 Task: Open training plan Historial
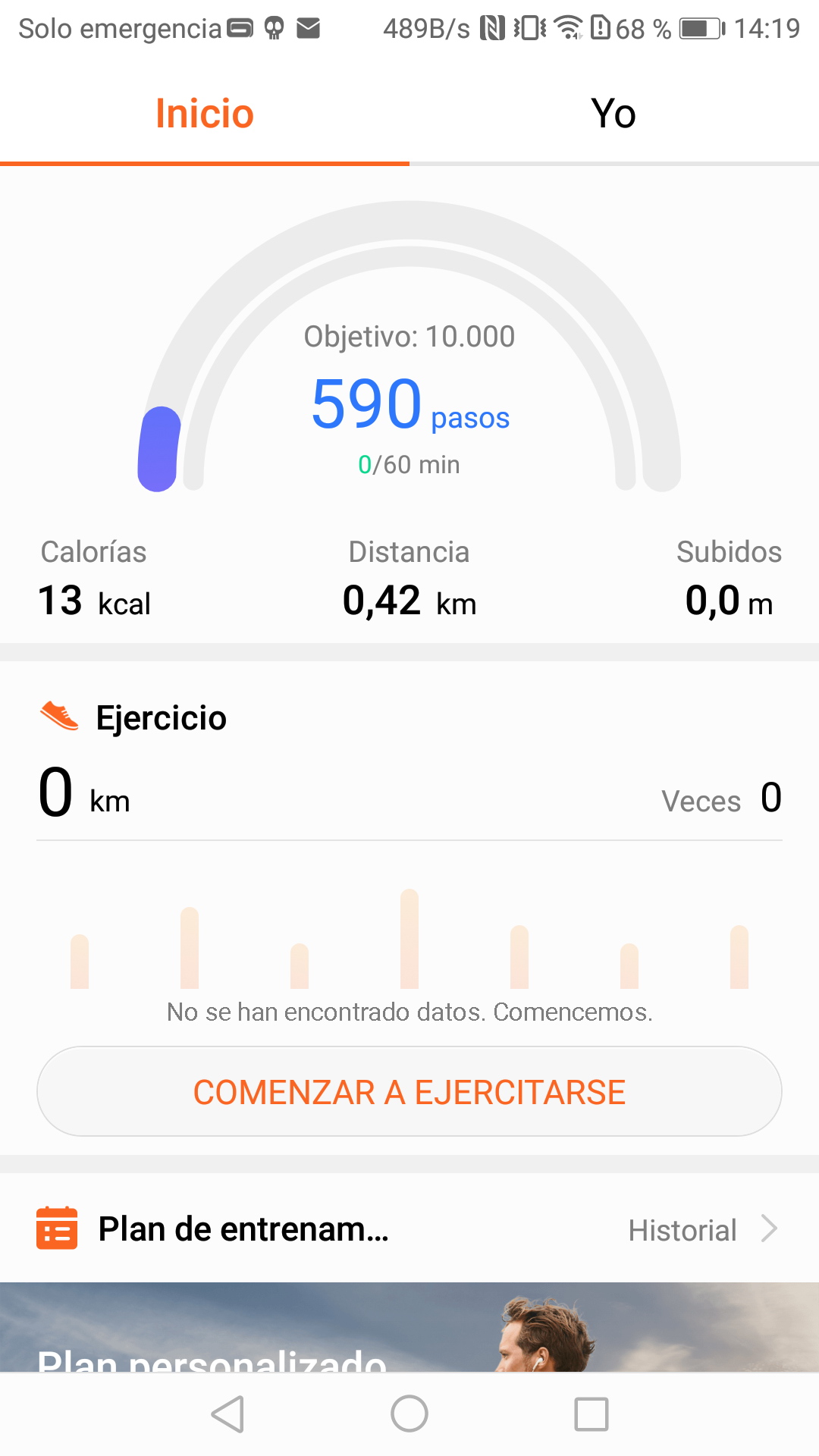point(703,1229)
